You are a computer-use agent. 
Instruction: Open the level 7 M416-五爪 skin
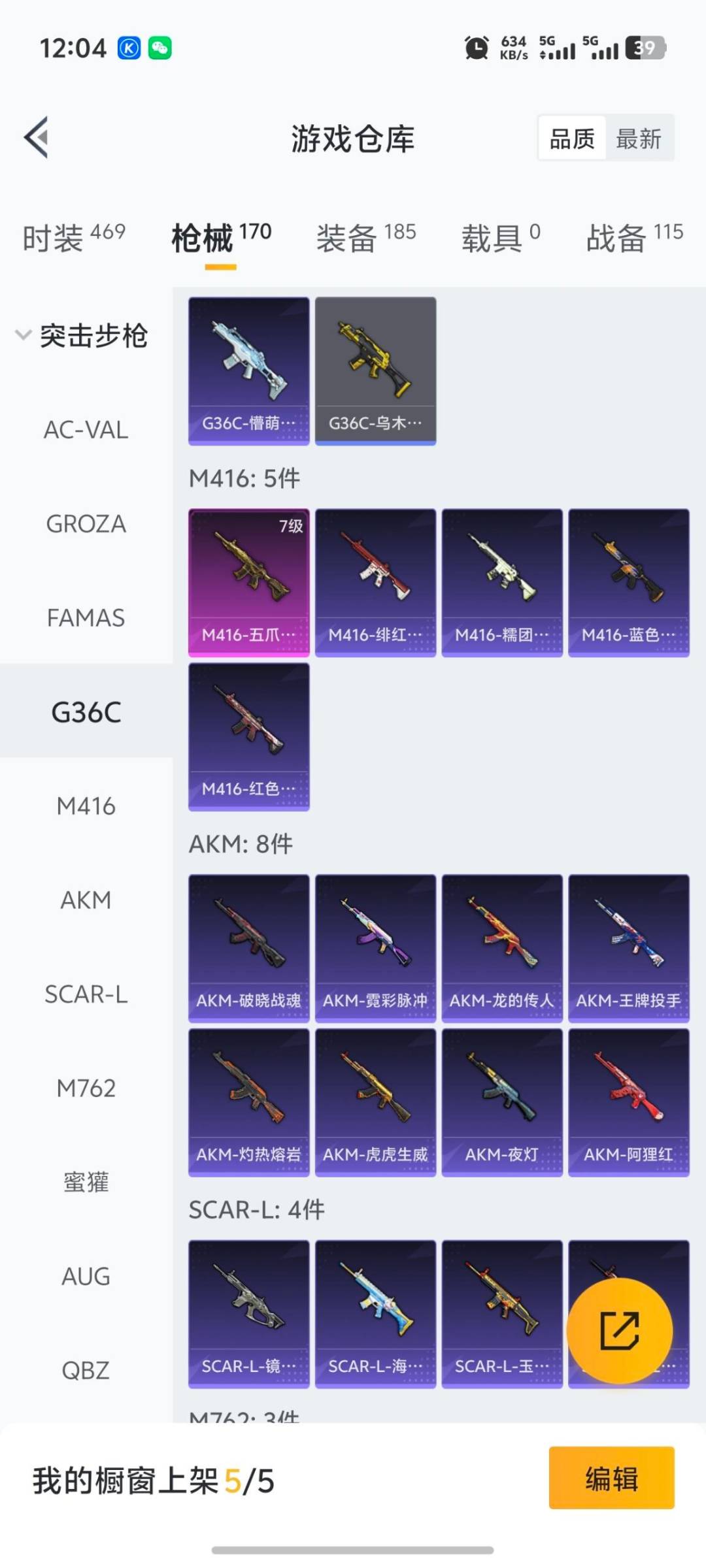click(x=248, y=583)
